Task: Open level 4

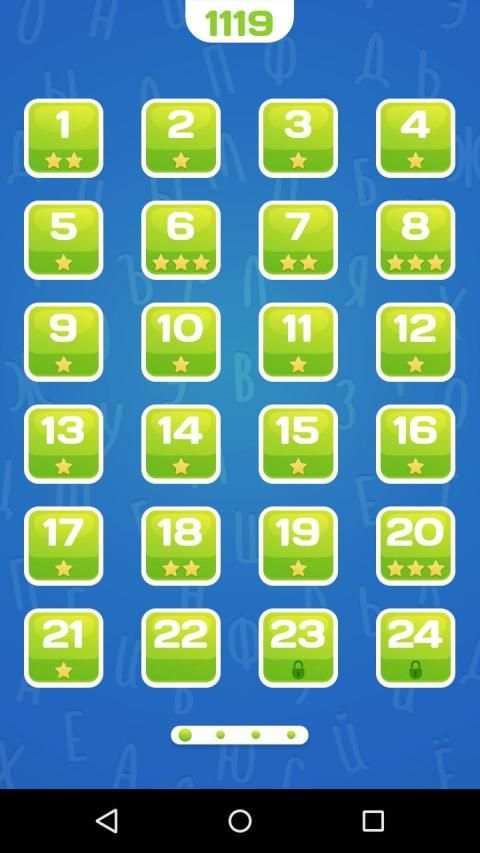Action: pos(415,138)
